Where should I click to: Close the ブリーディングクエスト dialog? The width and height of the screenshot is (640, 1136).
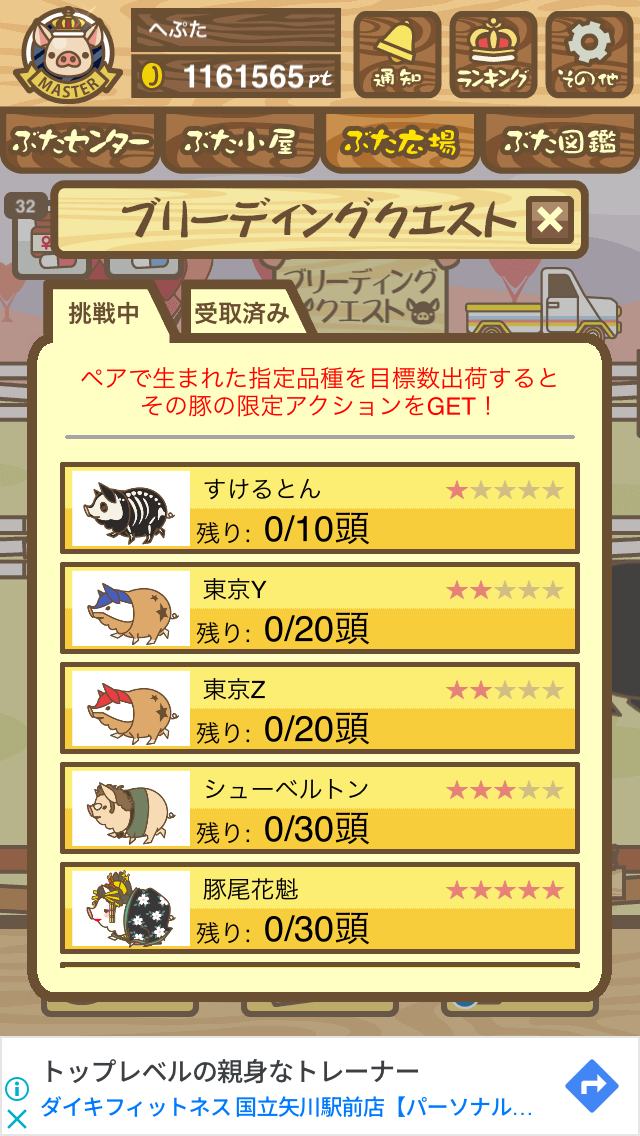click(550, 220)
